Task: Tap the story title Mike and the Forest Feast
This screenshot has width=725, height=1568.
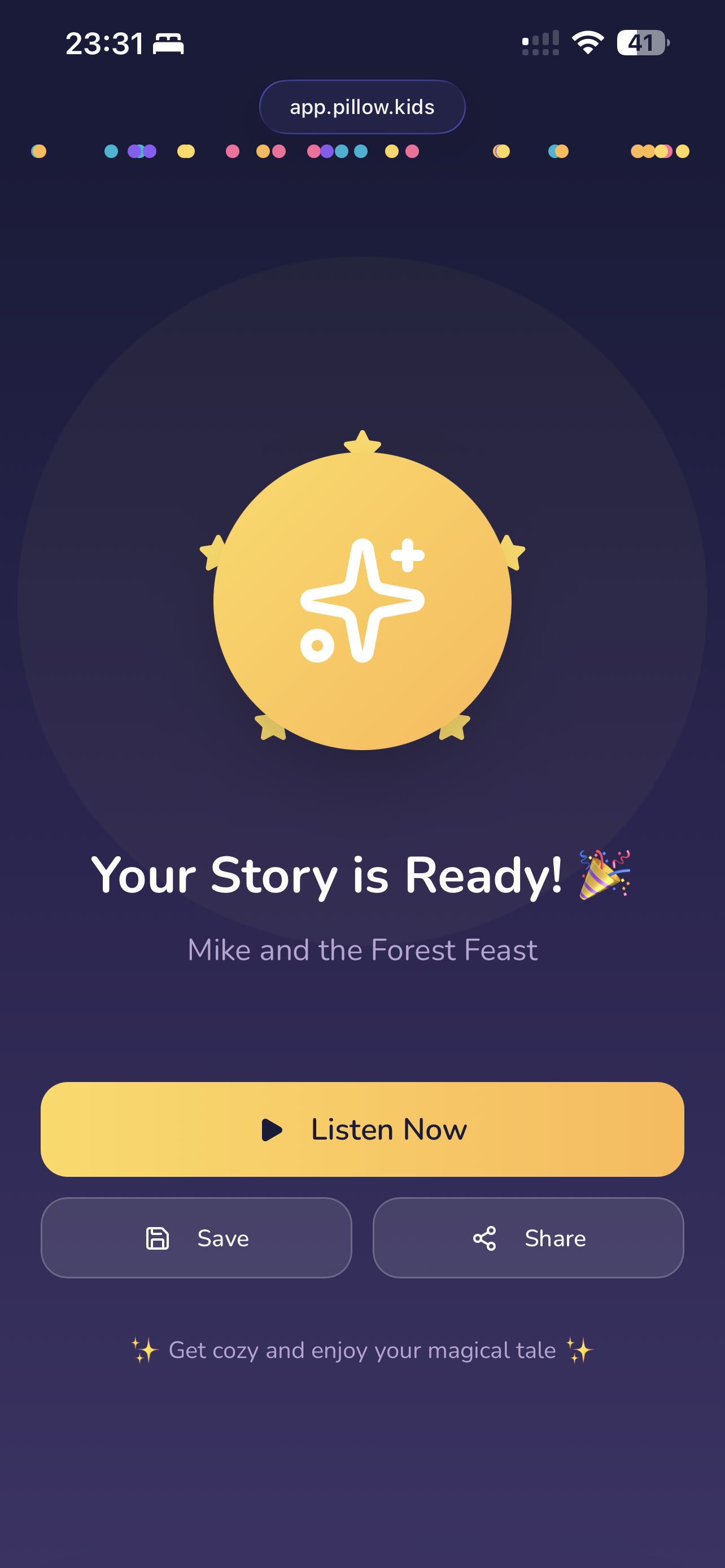Action: [x=362, y=949]
